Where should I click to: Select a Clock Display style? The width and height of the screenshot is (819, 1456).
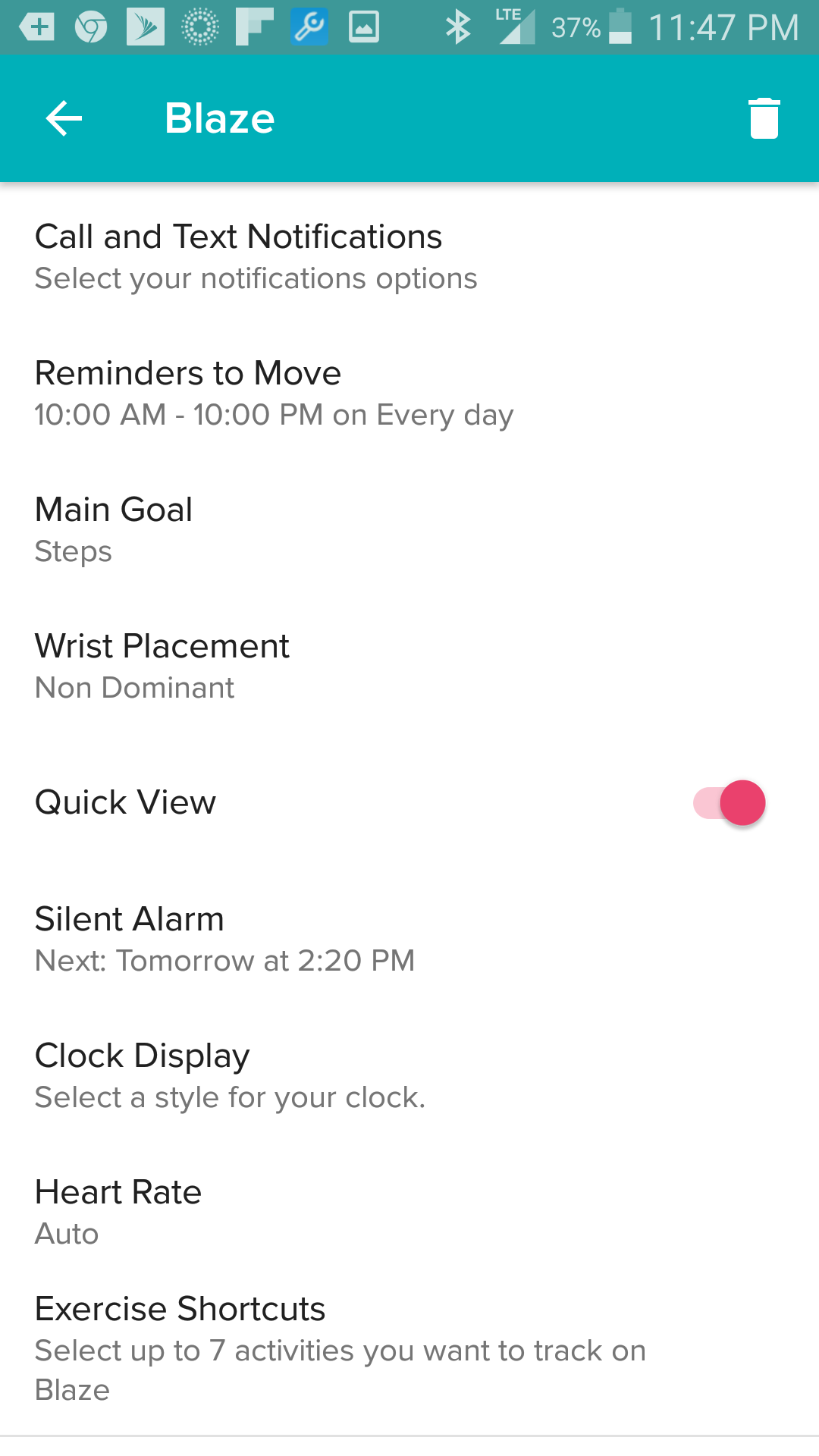(230, 1075)
